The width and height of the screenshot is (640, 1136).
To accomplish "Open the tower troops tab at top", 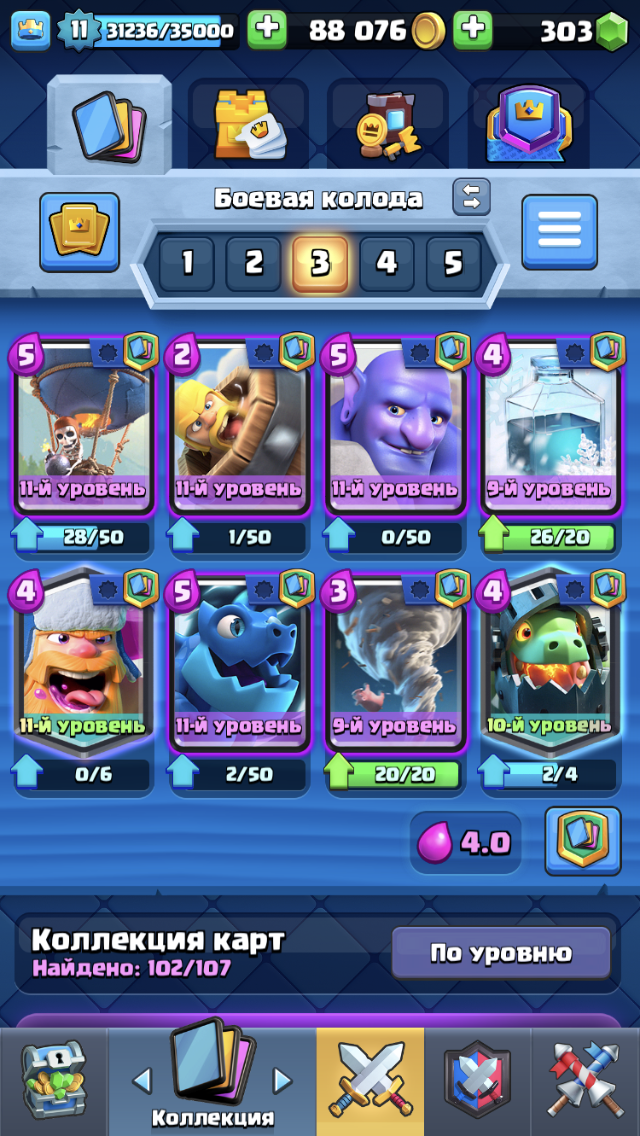I will point(248,125).
